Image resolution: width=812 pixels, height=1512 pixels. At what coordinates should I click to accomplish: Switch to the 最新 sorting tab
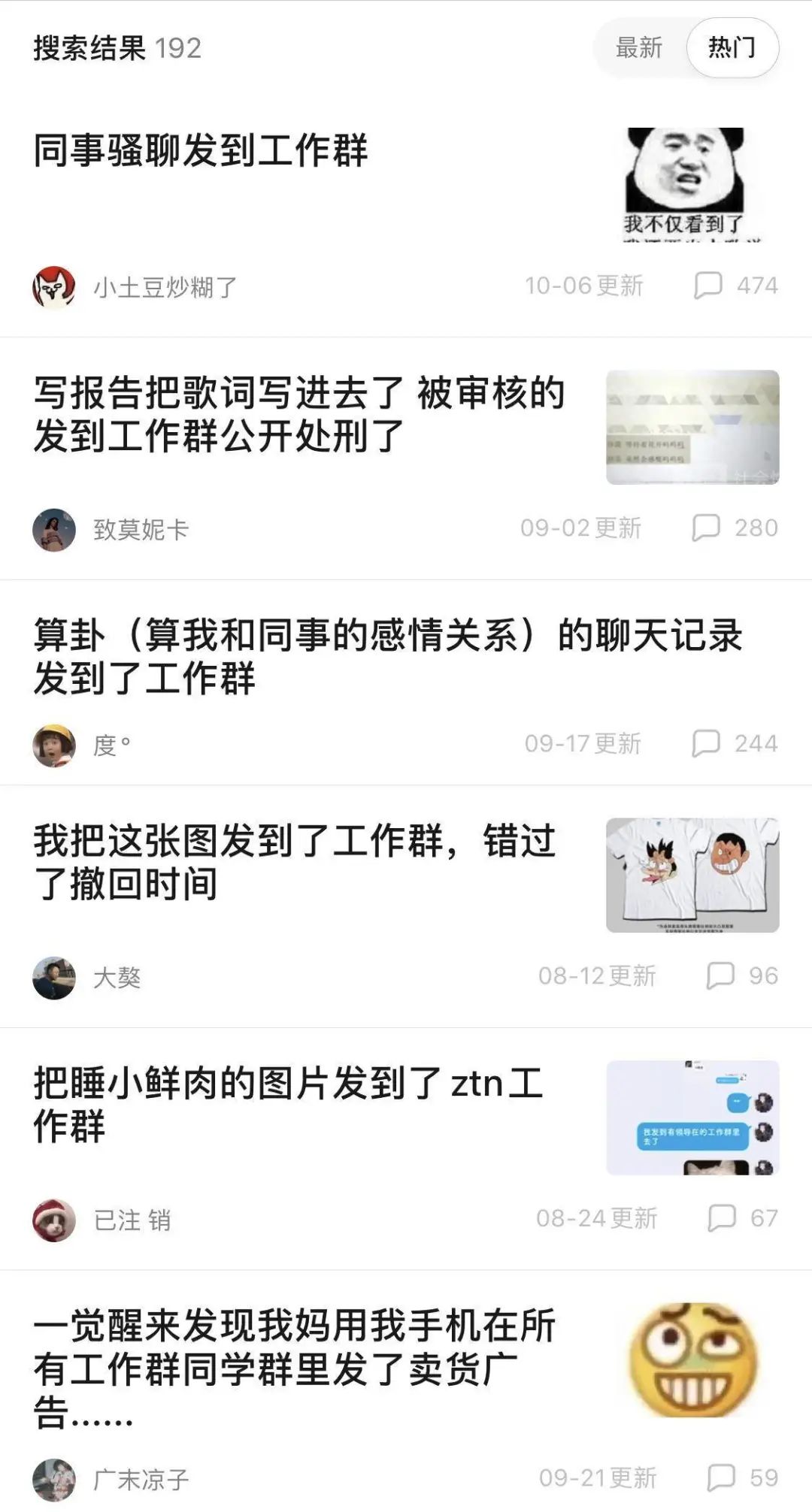point(638,47)
